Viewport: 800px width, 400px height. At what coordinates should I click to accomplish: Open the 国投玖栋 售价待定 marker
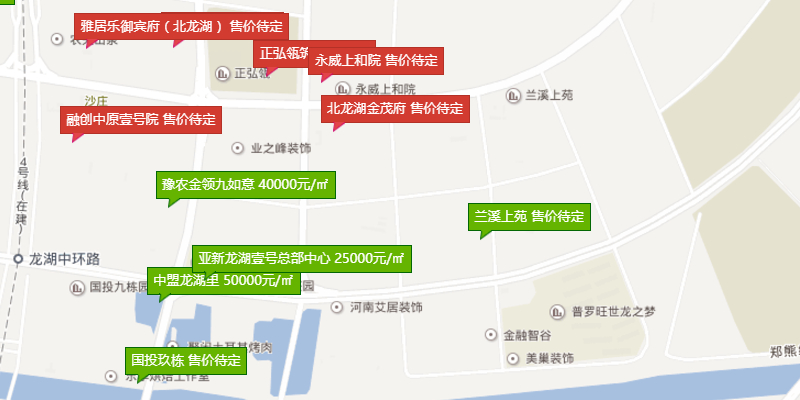click(x=186, y=360)
